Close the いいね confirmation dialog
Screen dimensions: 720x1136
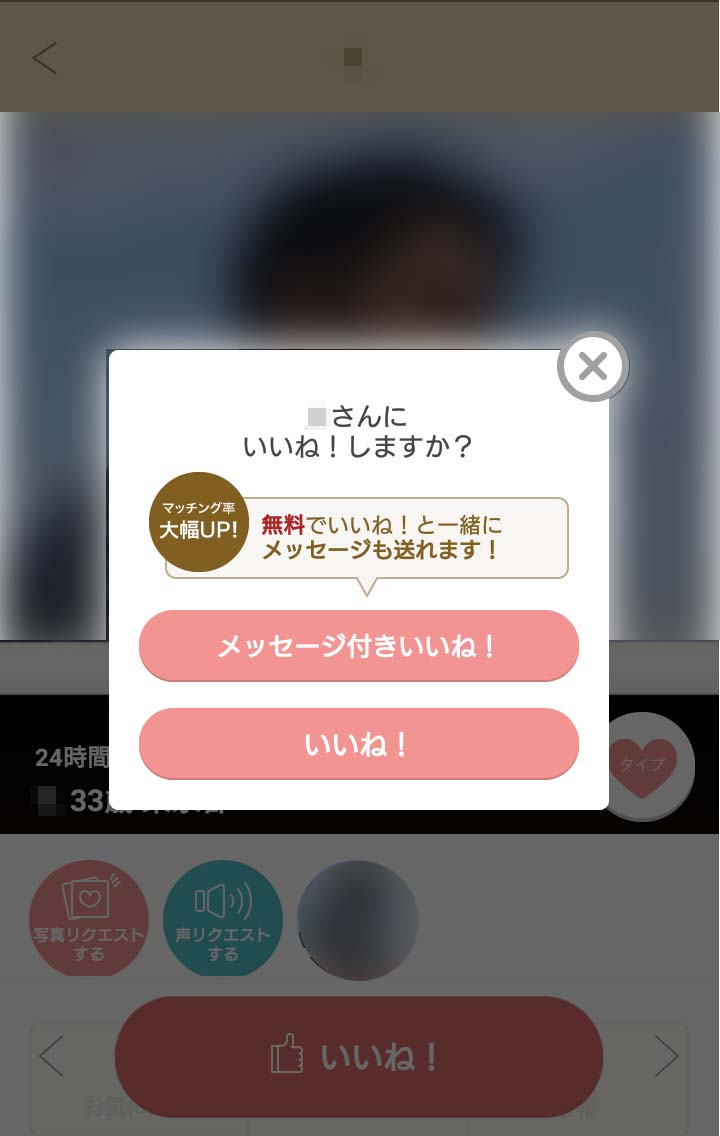coord(593,367)
